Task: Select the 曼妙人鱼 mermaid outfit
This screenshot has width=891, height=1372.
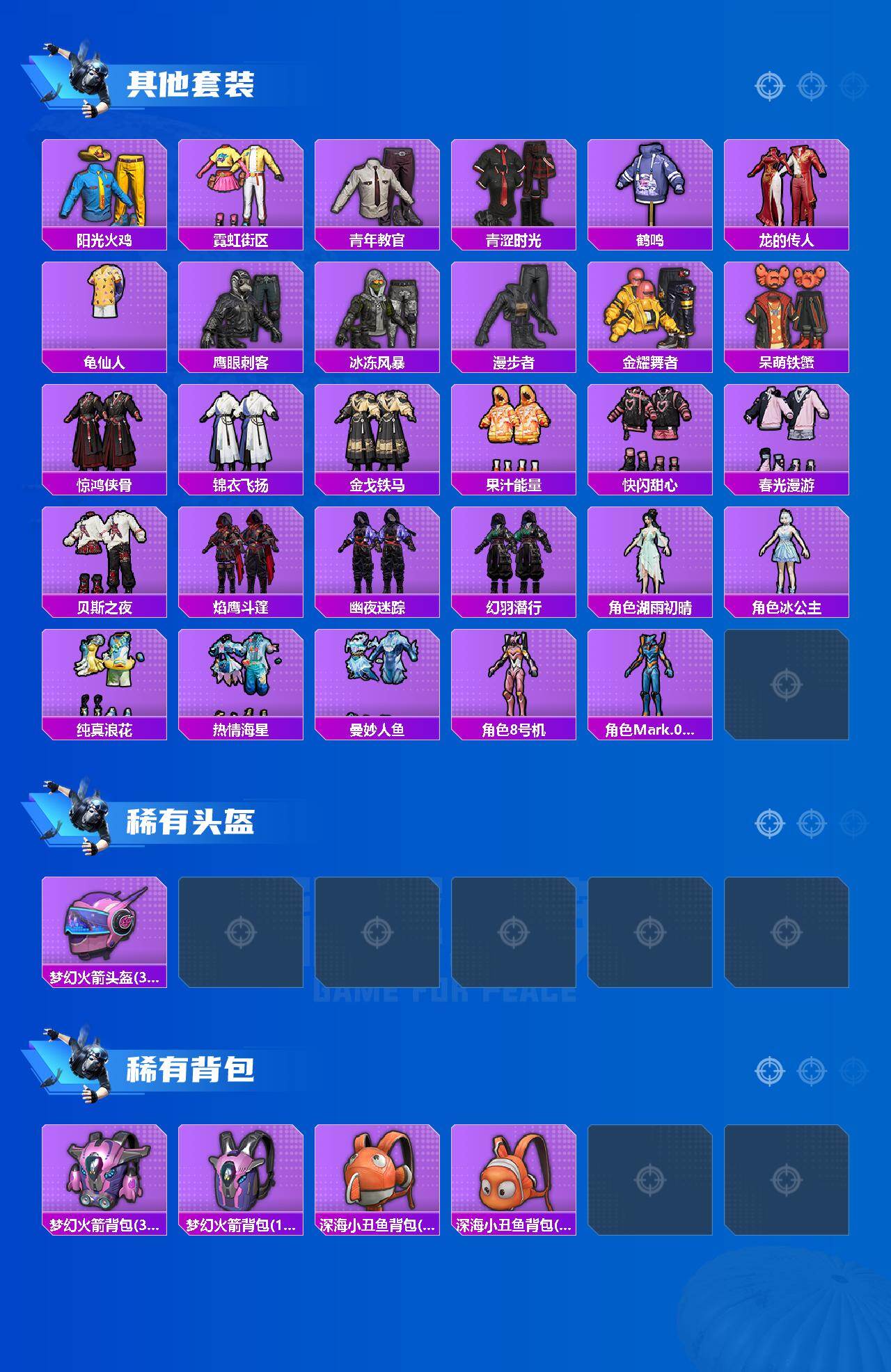Action: [x=377, y=678]
